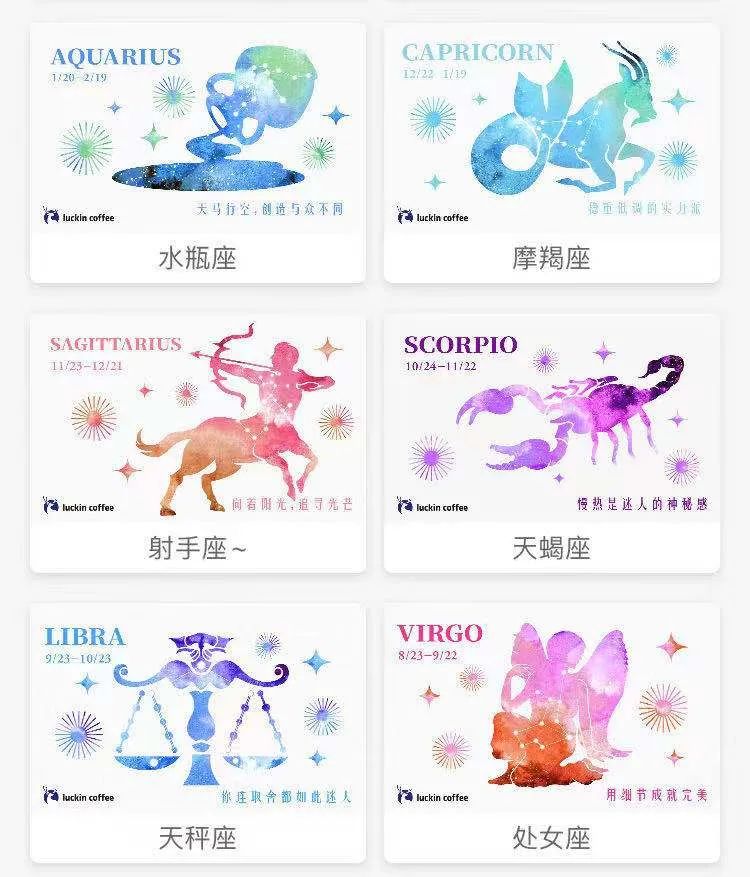Open the 水瓶座 Aquarius card
Image resolution: width=750 pixels, height=877 pixels.
pyautogui.click(x=197, y=152)
